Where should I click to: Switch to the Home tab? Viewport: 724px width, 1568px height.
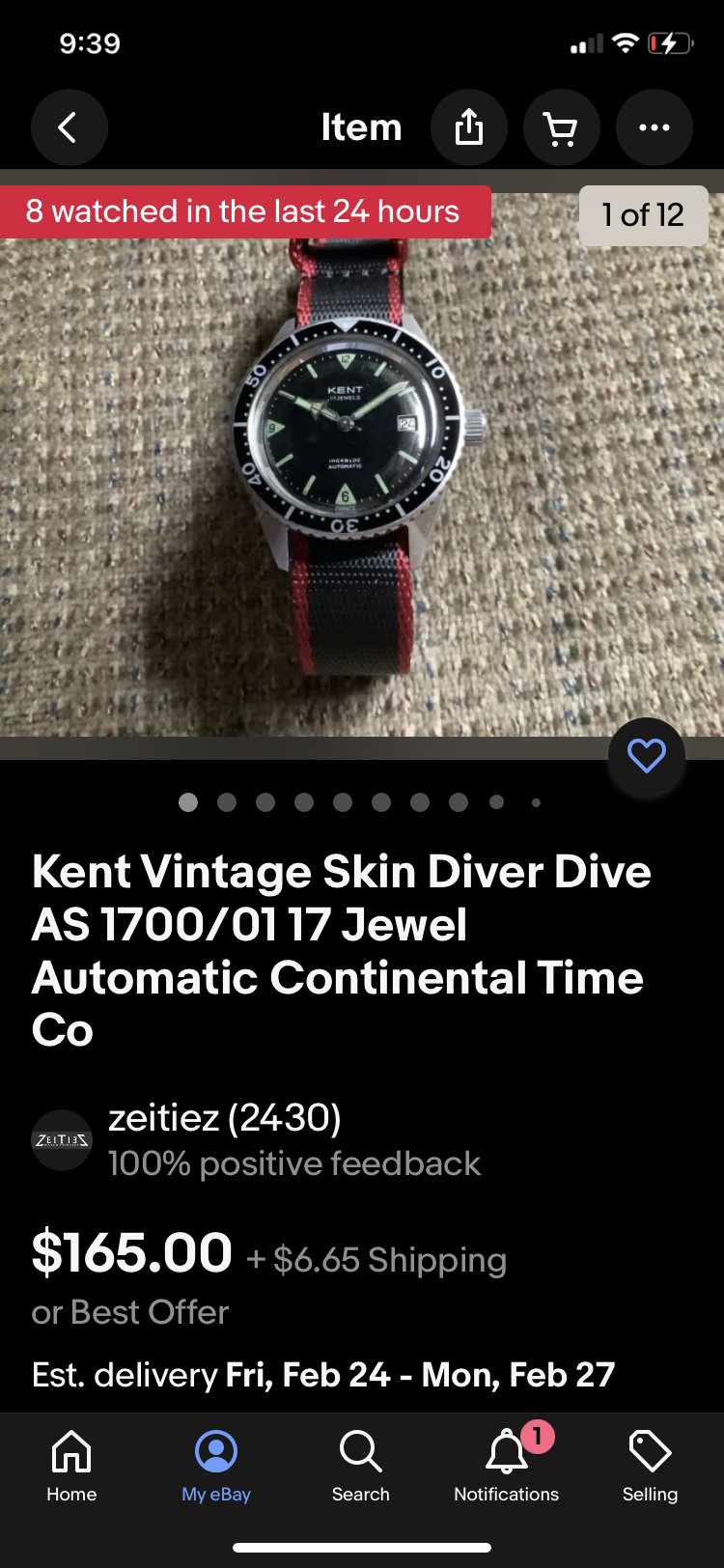pos(71,1466)
